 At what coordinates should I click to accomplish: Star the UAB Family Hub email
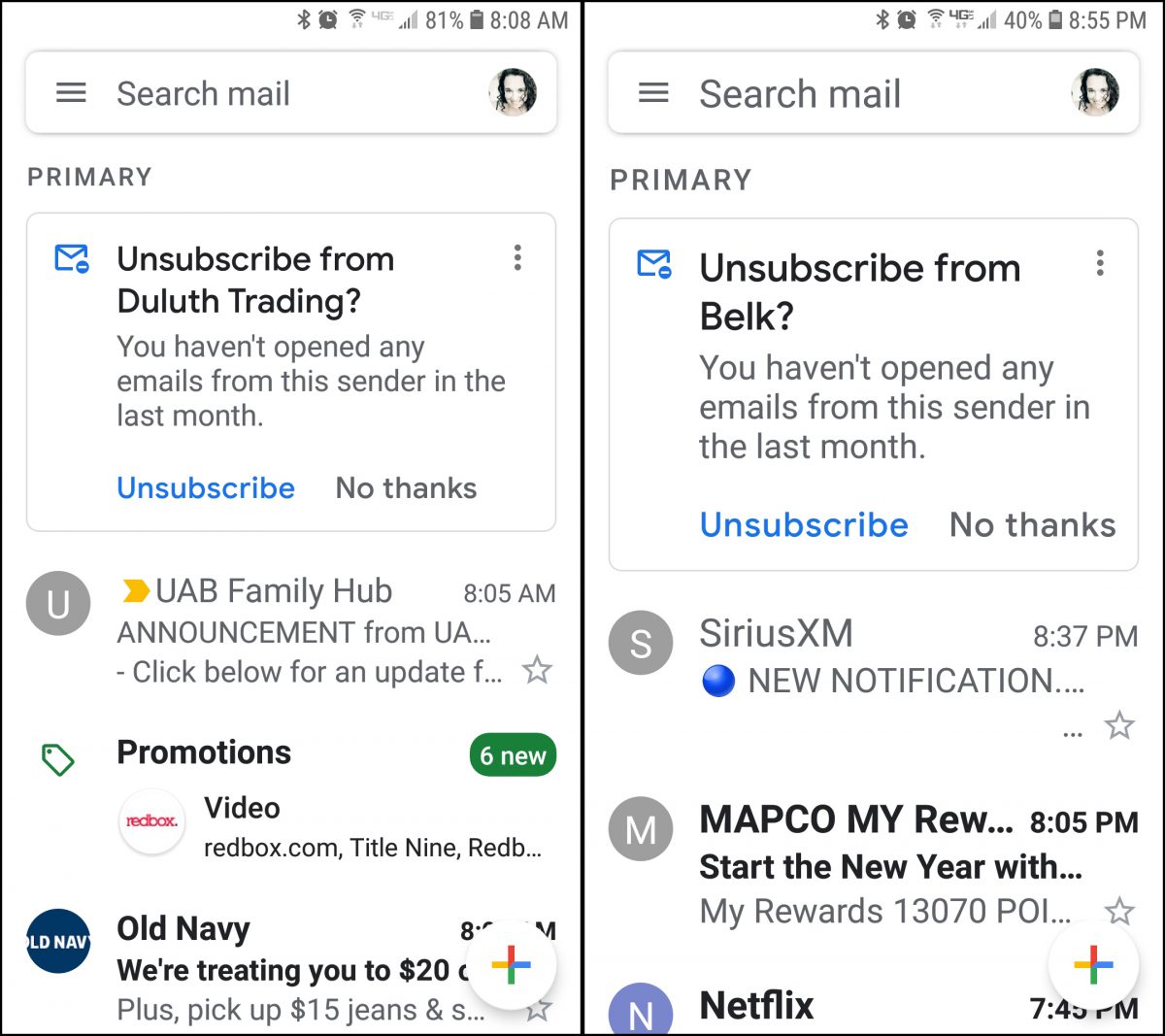[537, 670]
